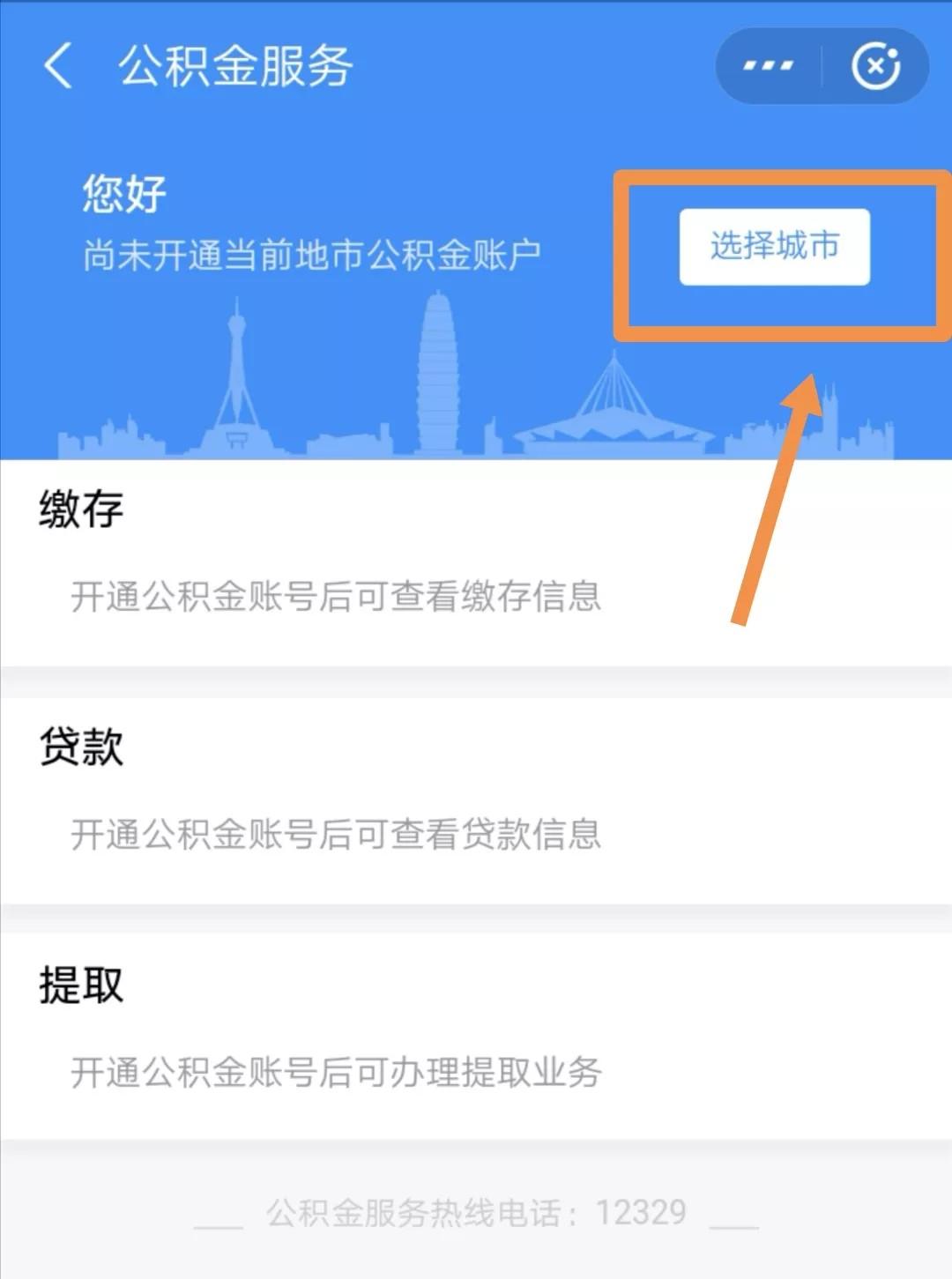This screenshot has width=952, height=1279.
Task: Tap the 选择城市 button
Action: [x=774, y=246]
